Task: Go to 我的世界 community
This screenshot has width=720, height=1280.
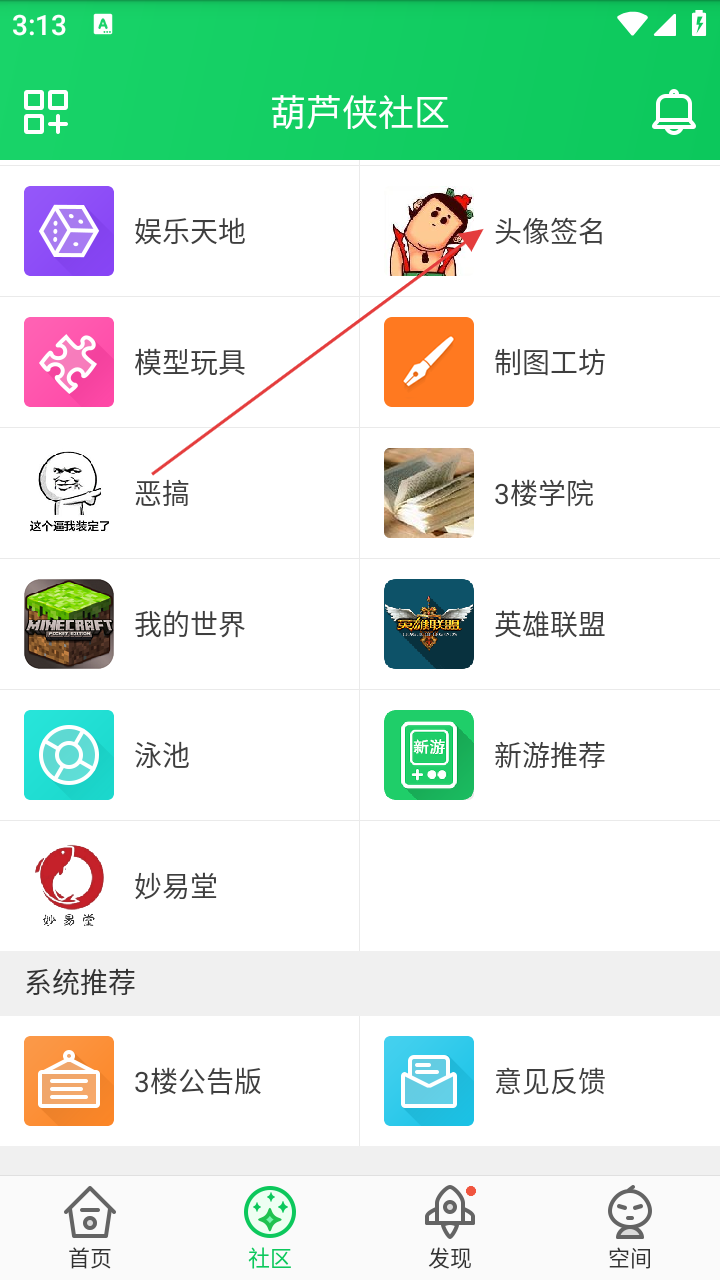Action: click(x=180, y=624)
